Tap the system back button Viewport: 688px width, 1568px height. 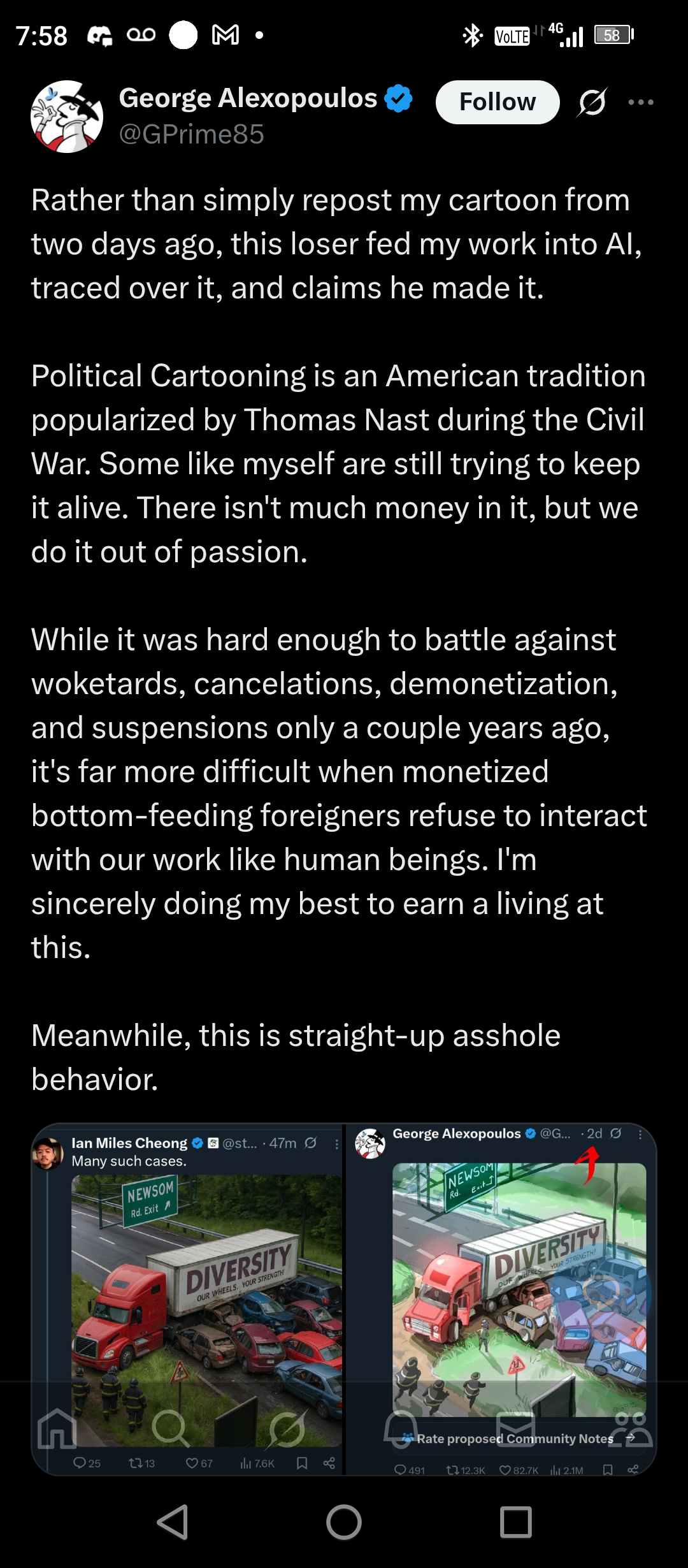[x=172, y=1522]
